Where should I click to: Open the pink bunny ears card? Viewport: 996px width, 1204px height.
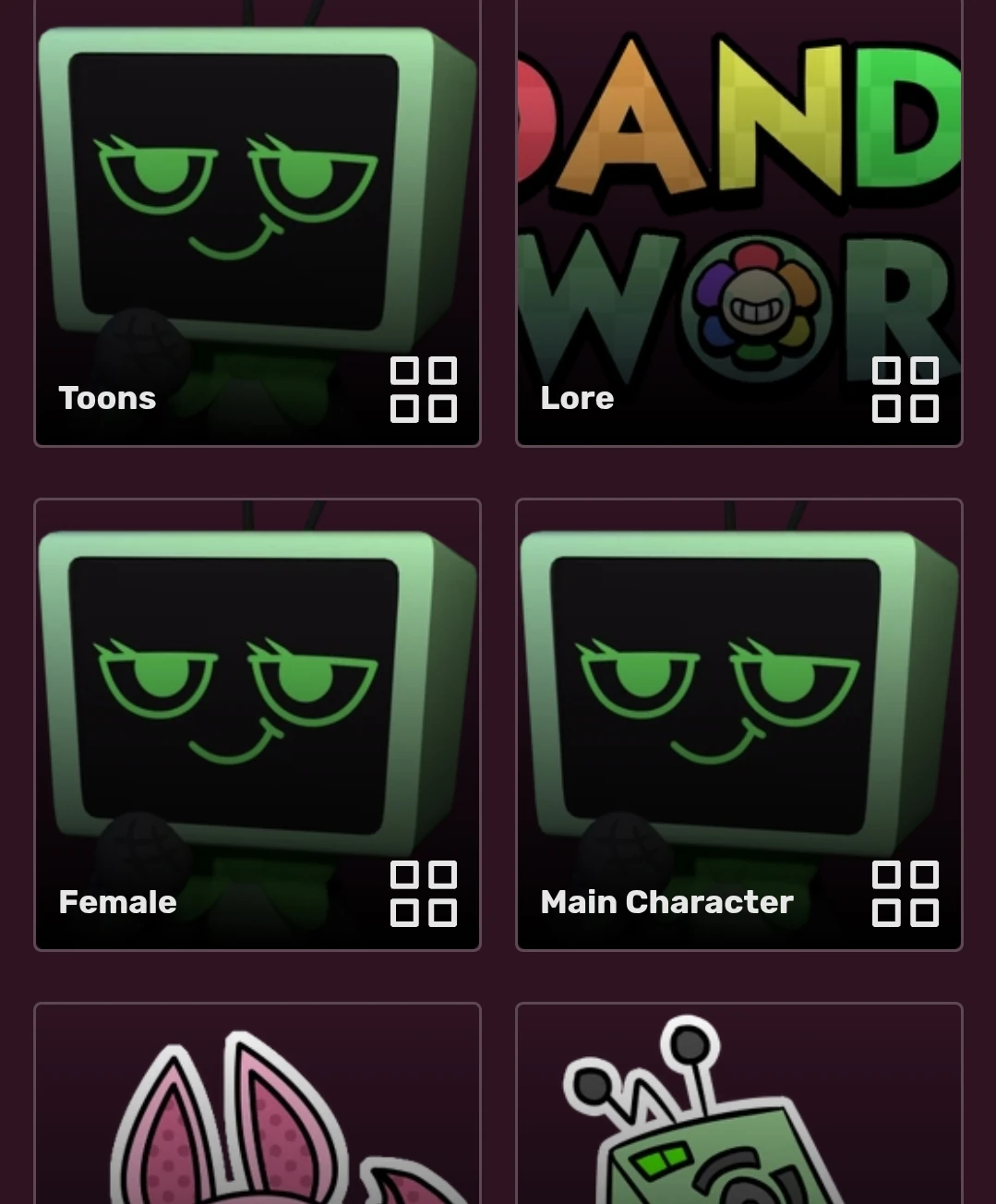point(257,1108)
